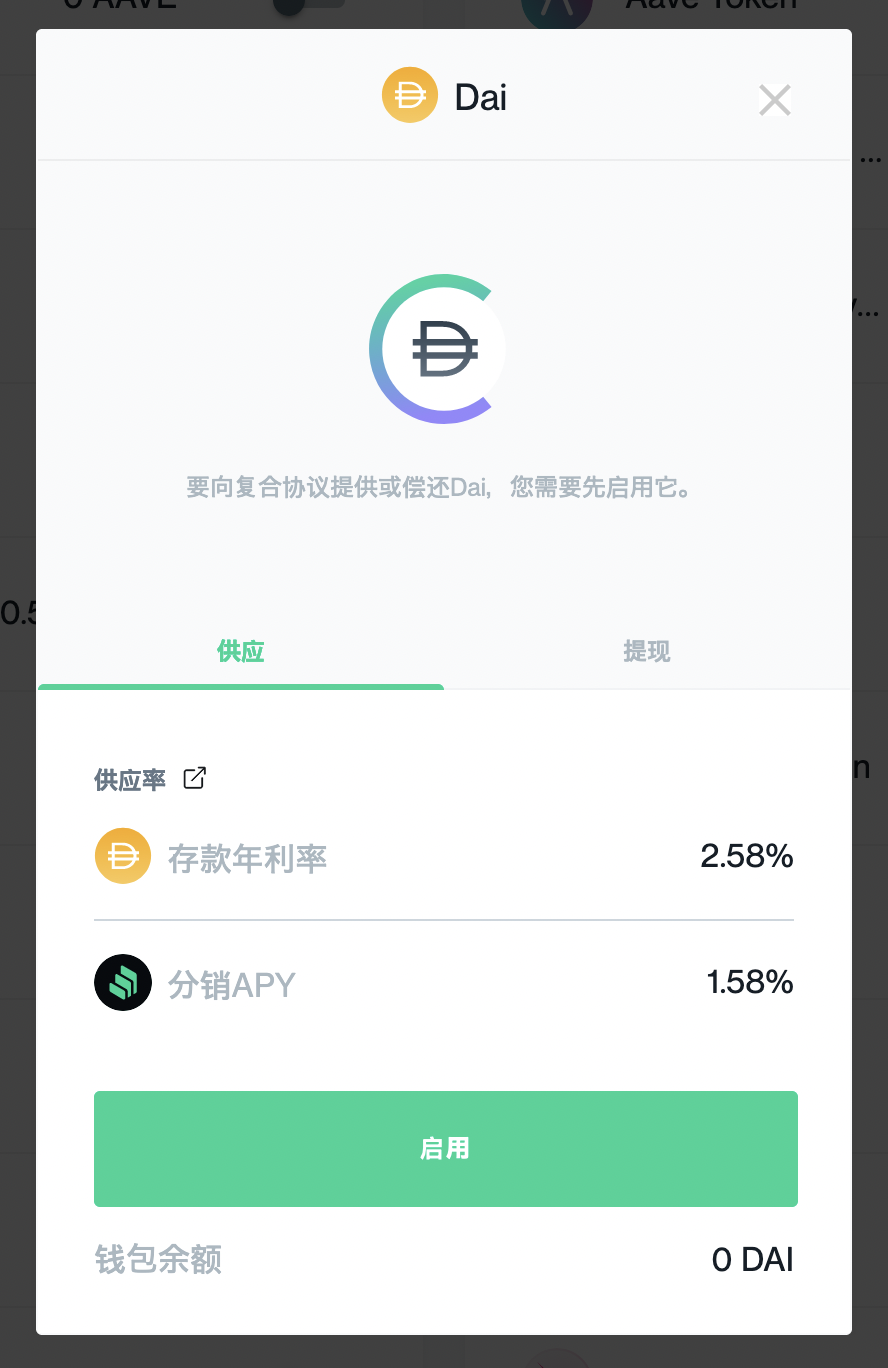
Task: Switch to the 提现 tab
Action: tap(647, 652)
